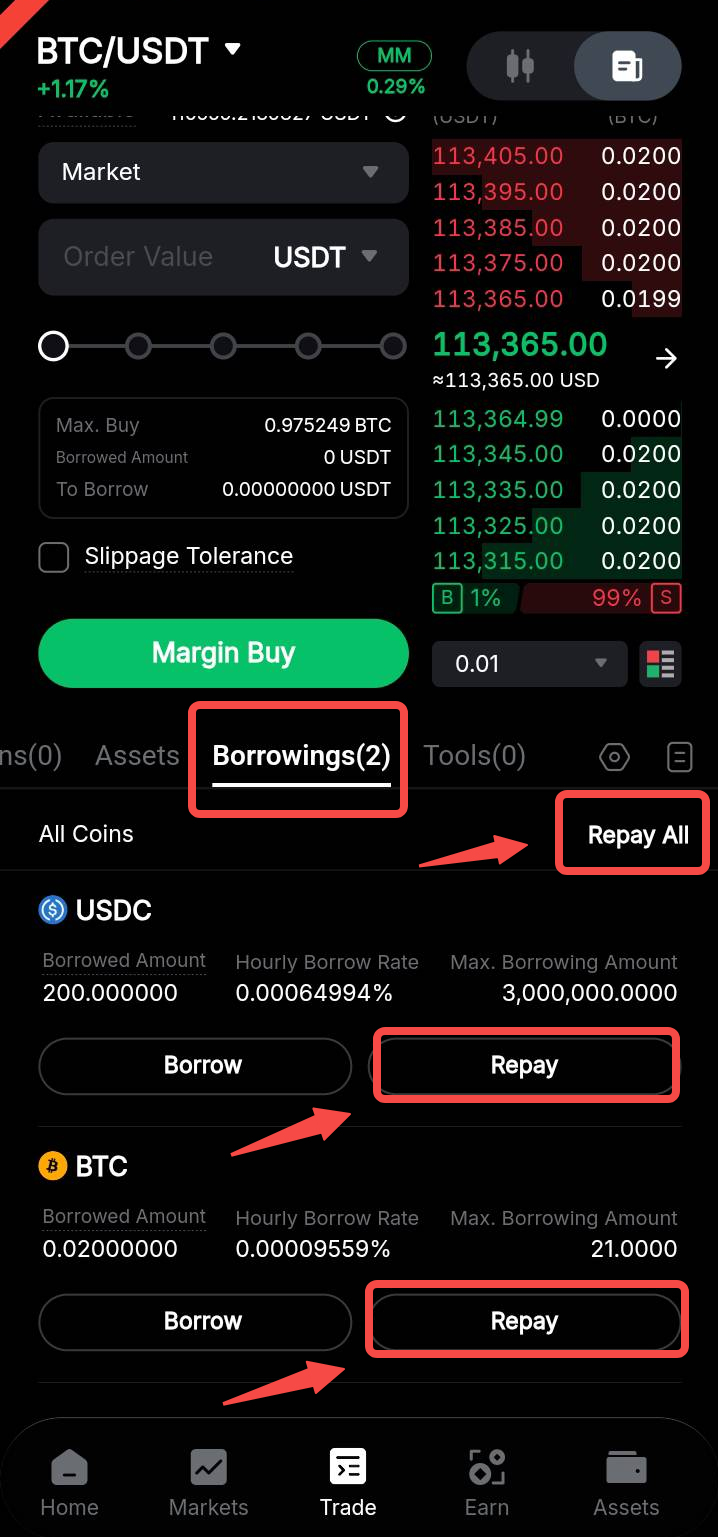Switch to the Assets tab above borrowings
This screenshot has width=718, height=1537.
(x=137, y=756)
